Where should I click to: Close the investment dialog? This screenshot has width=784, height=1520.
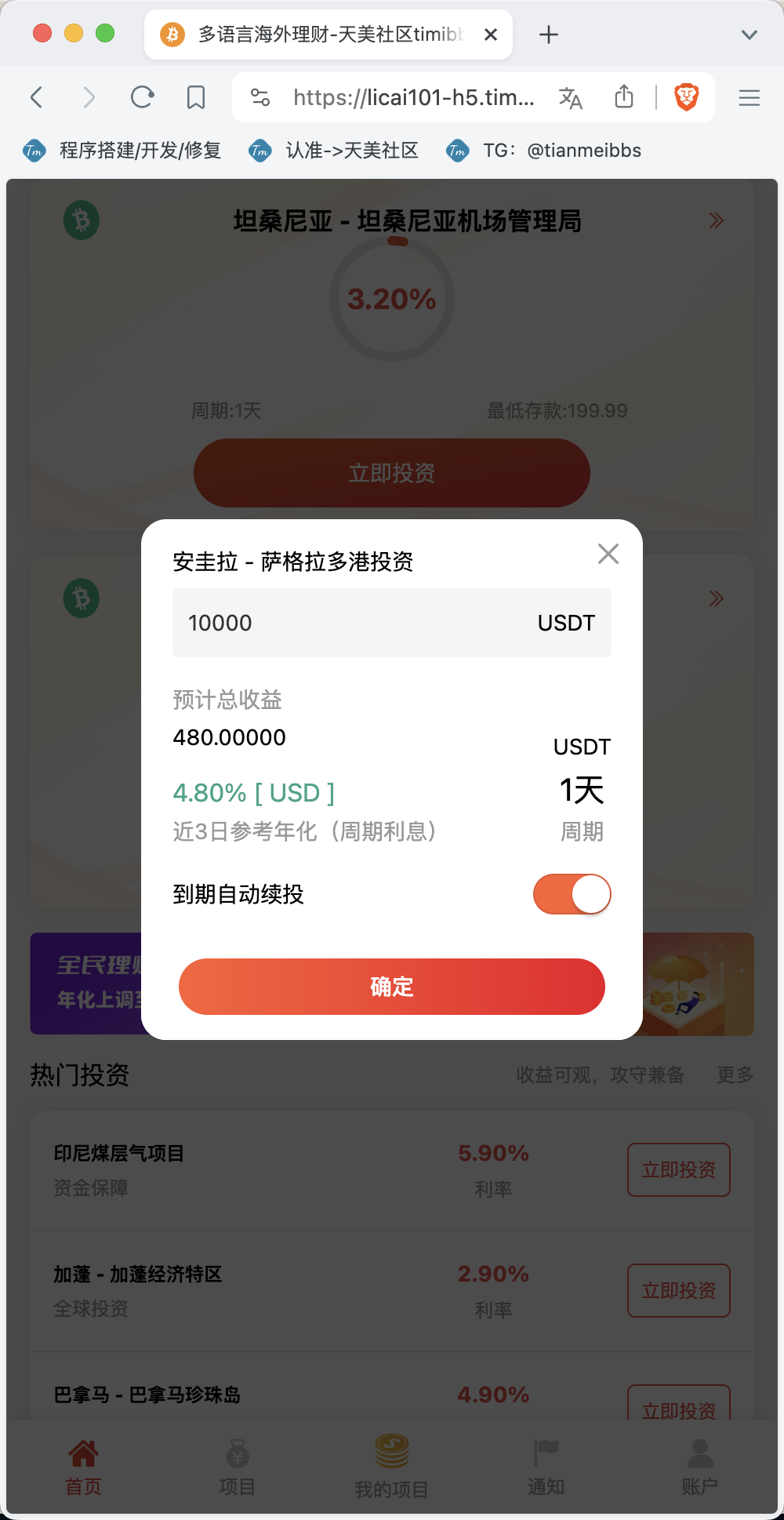pyautogui.click(x=608, y=554)
